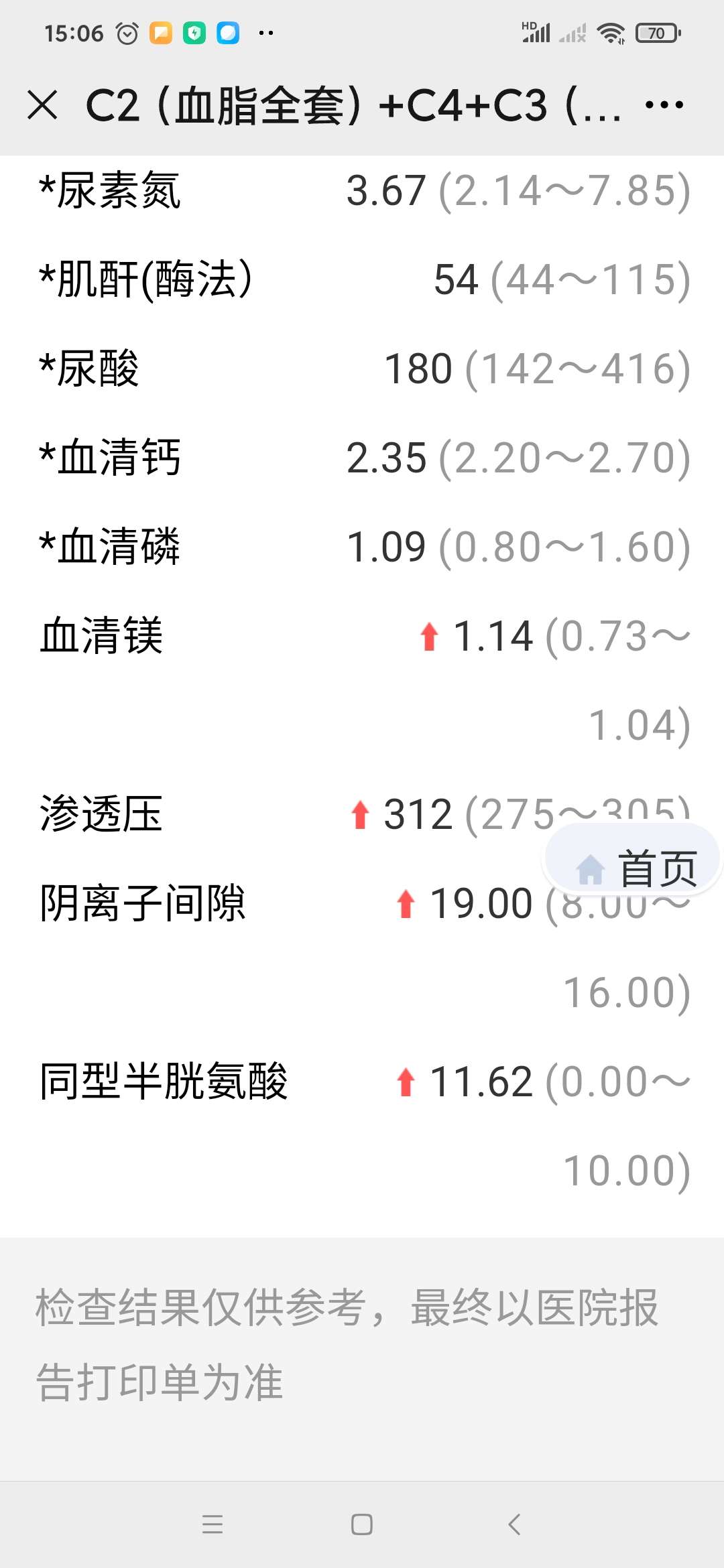Tap the red up arrow beside 血清镁
Viewport: 724px width, 1568px height.
430,637
